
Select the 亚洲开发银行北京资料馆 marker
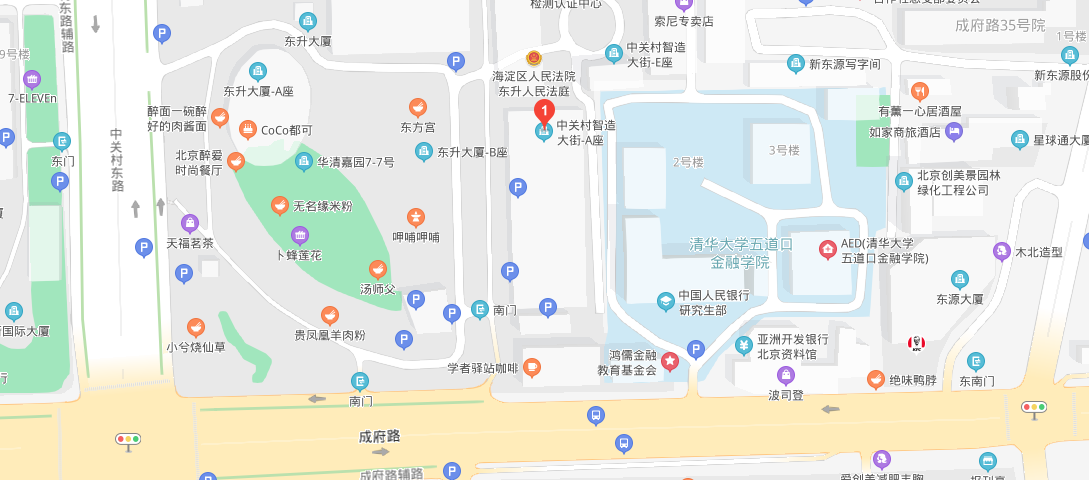743,346
